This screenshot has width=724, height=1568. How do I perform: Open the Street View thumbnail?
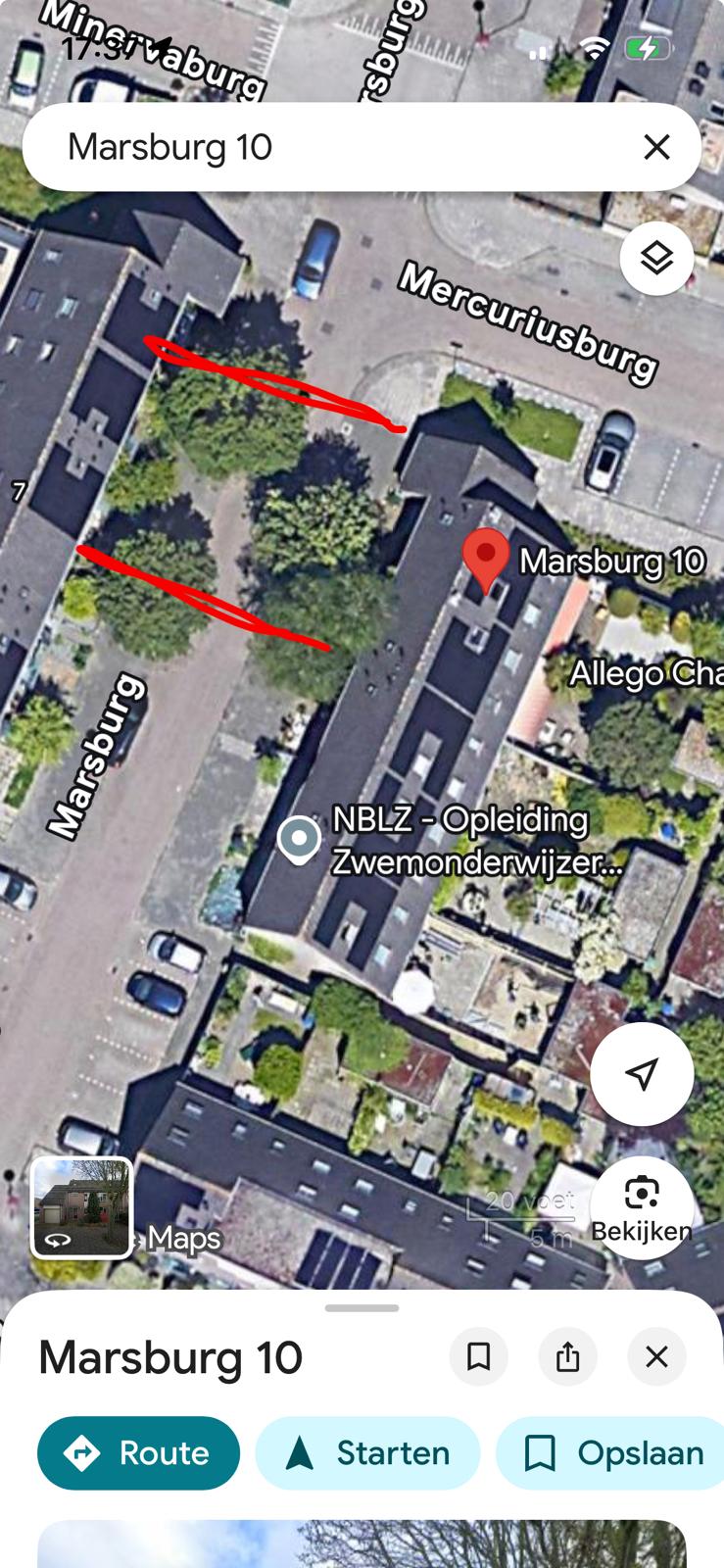[x=82, y=1207]
